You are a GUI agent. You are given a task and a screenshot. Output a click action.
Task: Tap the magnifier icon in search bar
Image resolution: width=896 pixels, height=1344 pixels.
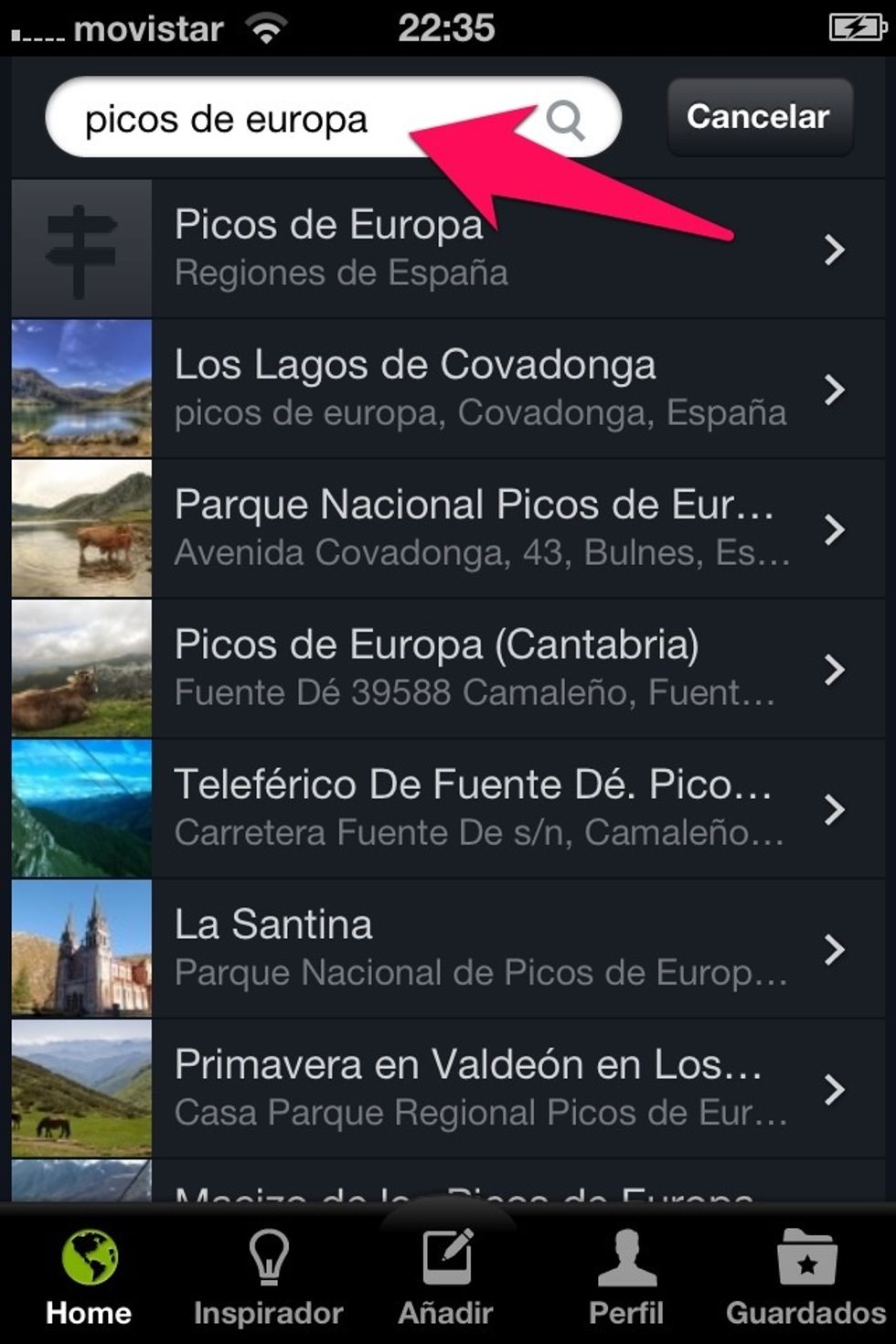568,119
